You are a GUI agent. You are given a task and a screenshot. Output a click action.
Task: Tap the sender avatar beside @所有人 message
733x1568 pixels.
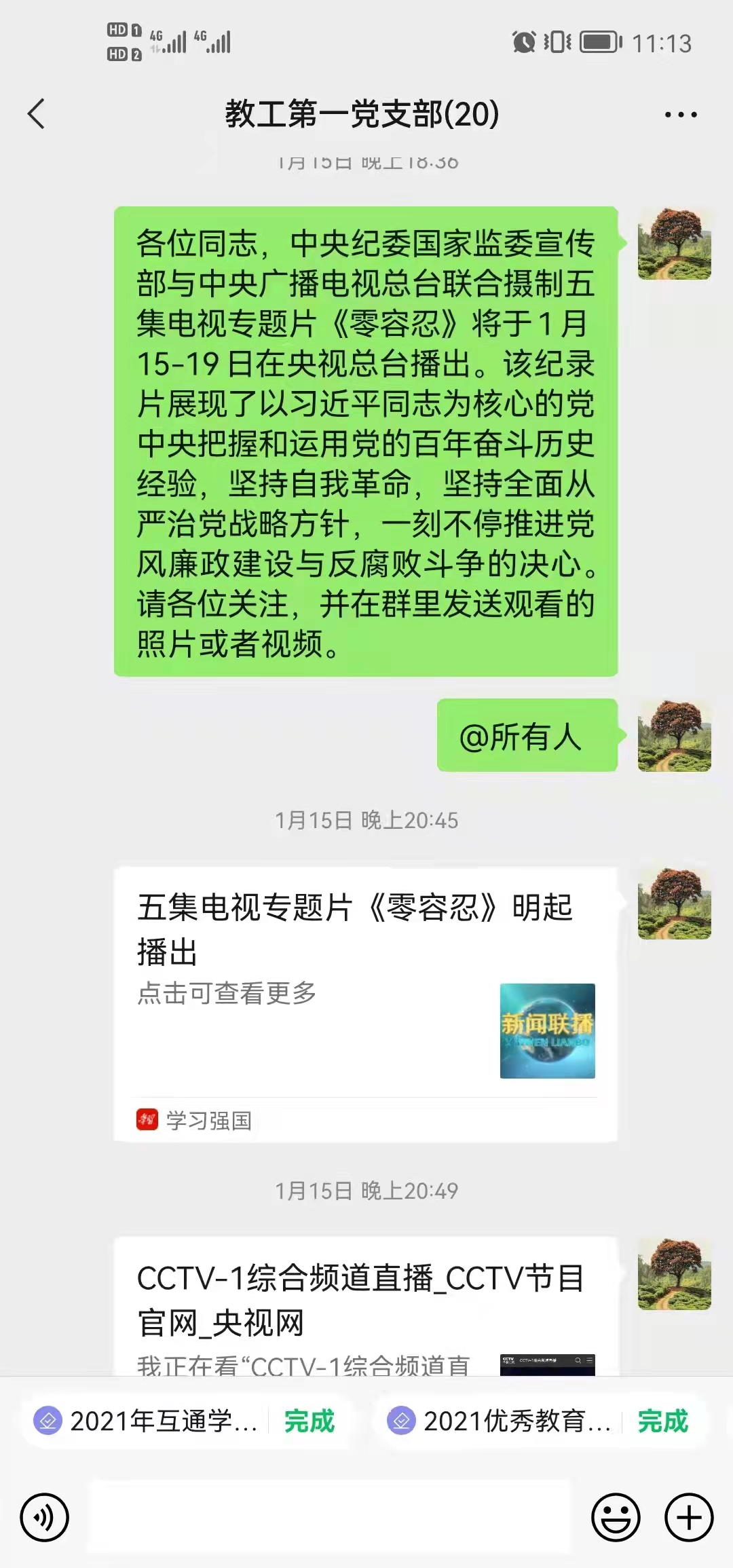point(674,736)
